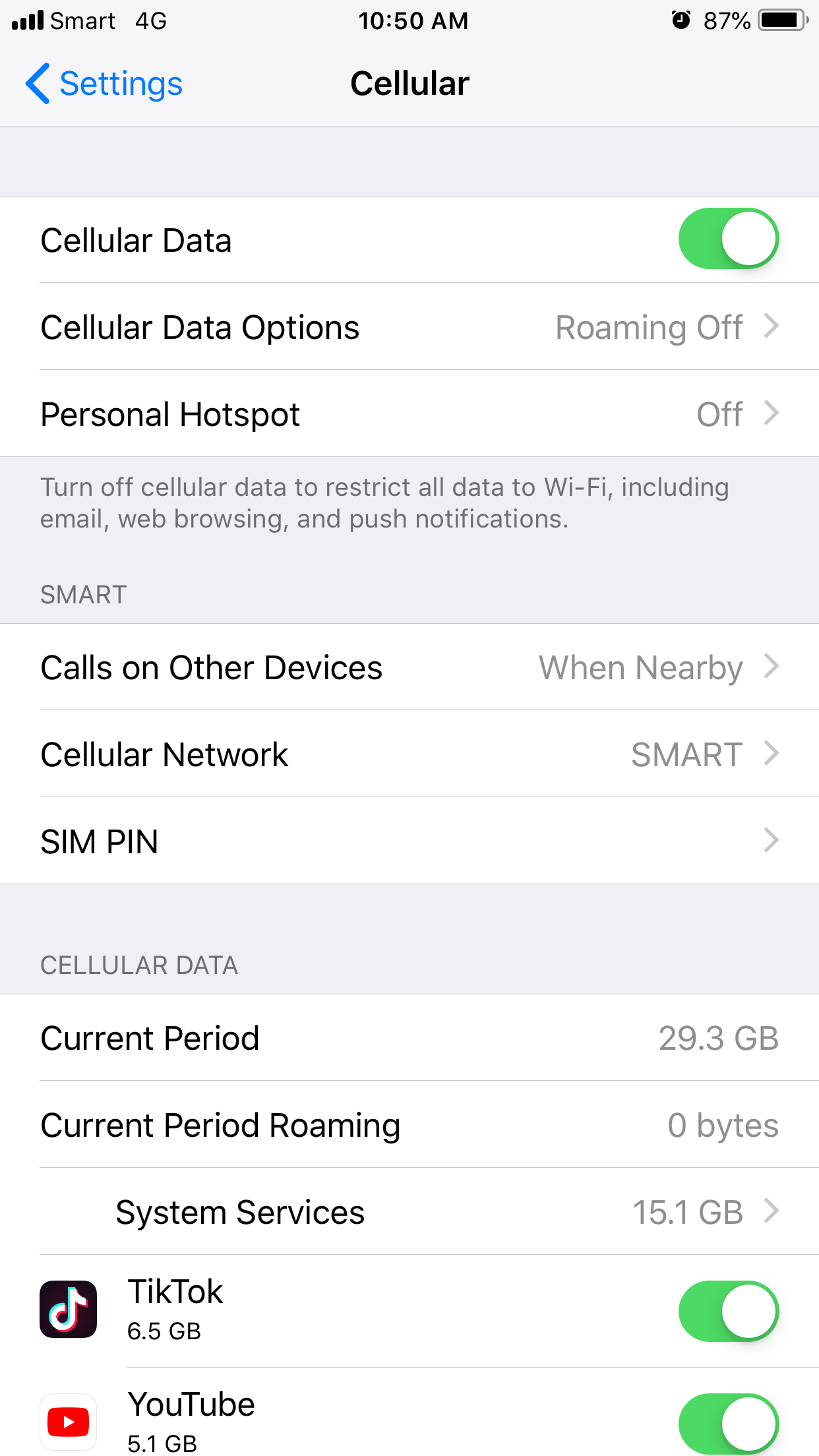Screen dimensions: 819x1456
Task: Open the Cellular Network row
Action: click(409, 754)
